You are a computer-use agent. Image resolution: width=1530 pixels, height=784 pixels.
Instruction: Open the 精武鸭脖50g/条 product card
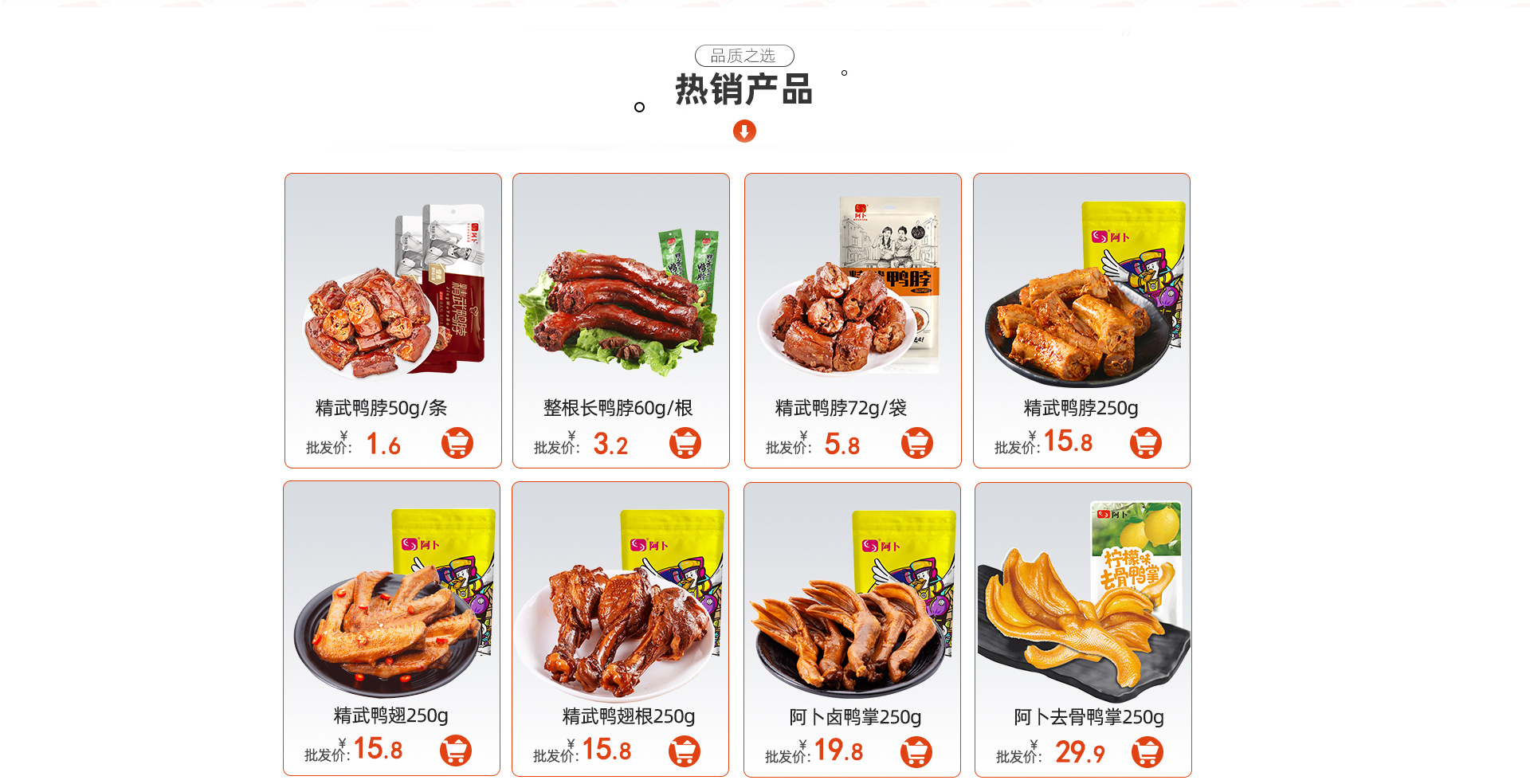point(392,295)
